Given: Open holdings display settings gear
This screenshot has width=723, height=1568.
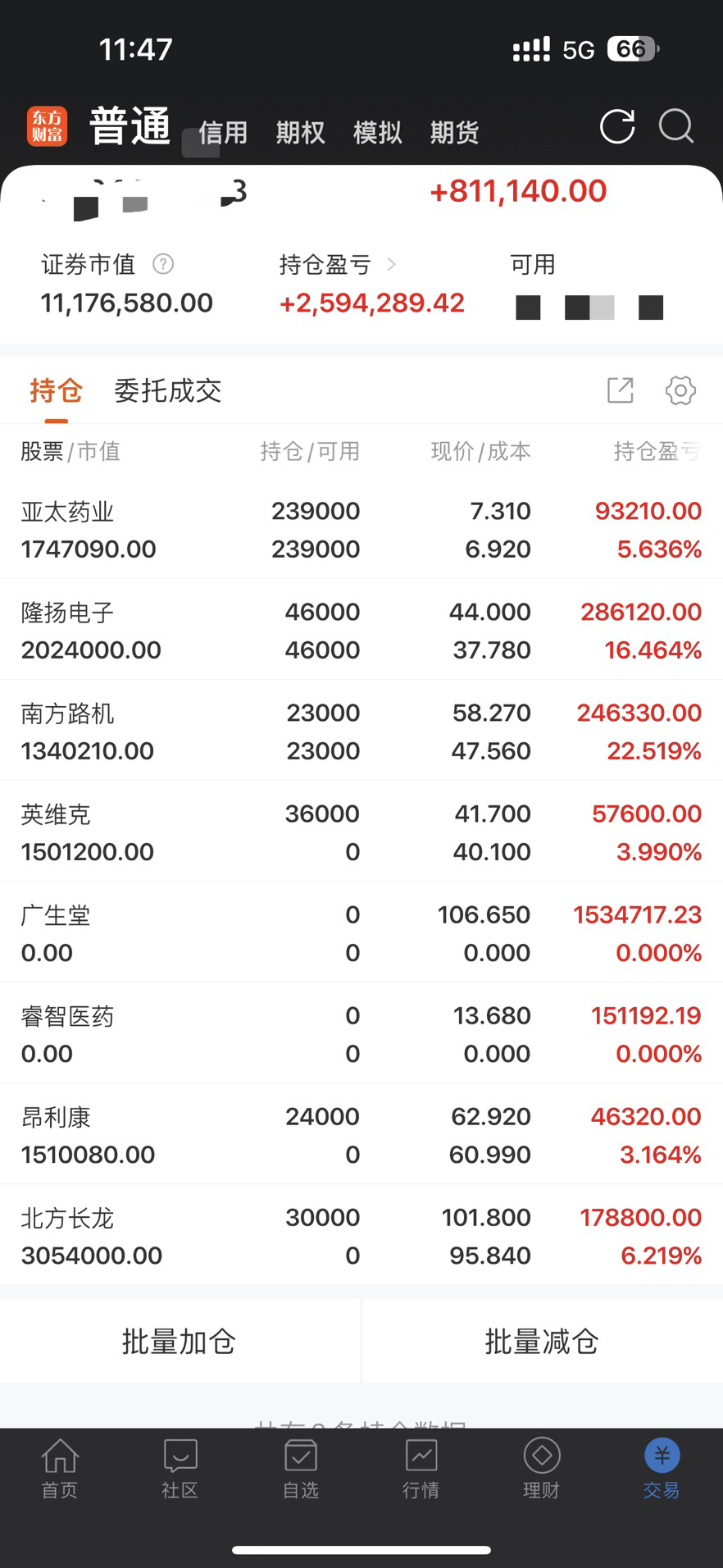Looking at the screenshot, I should (680, 390).
